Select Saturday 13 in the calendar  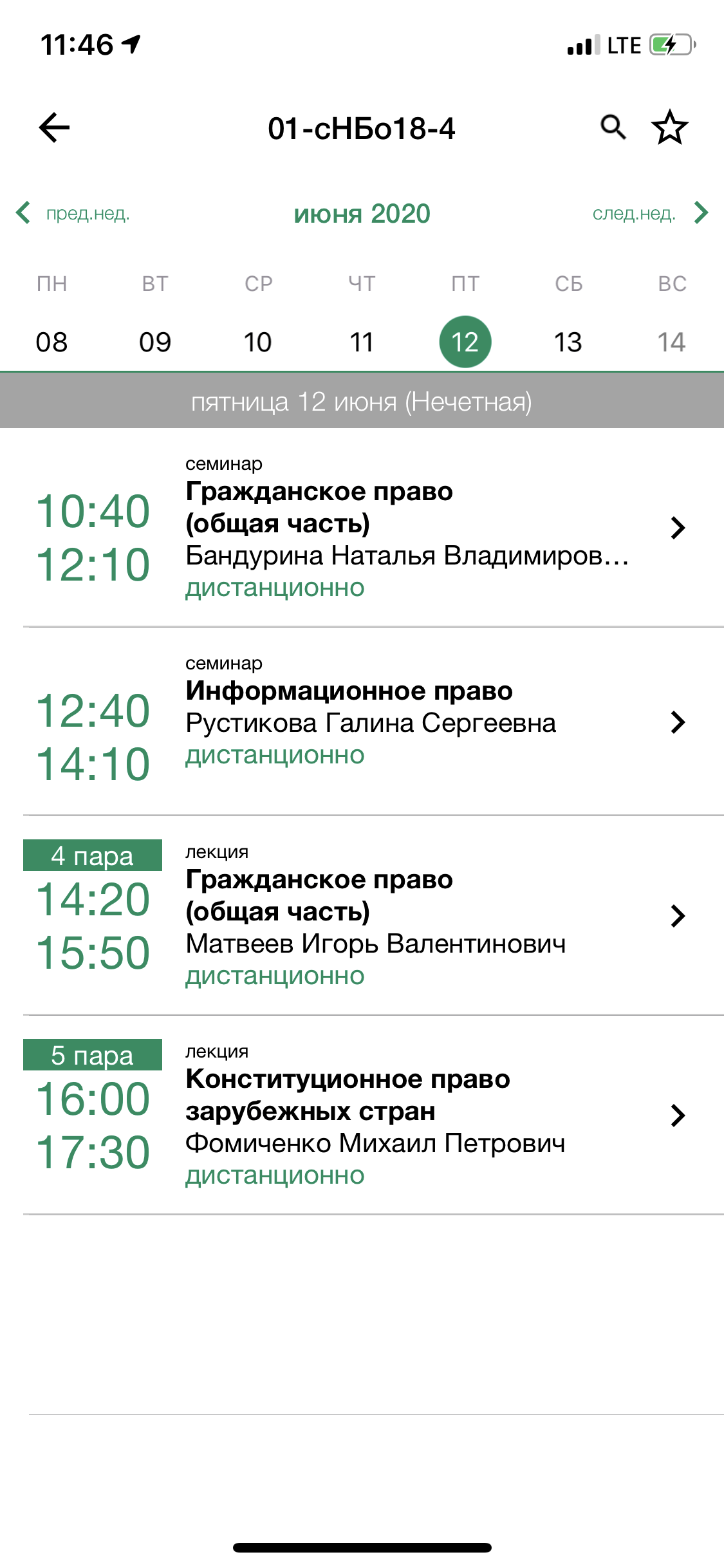click(x=568, y=342)
